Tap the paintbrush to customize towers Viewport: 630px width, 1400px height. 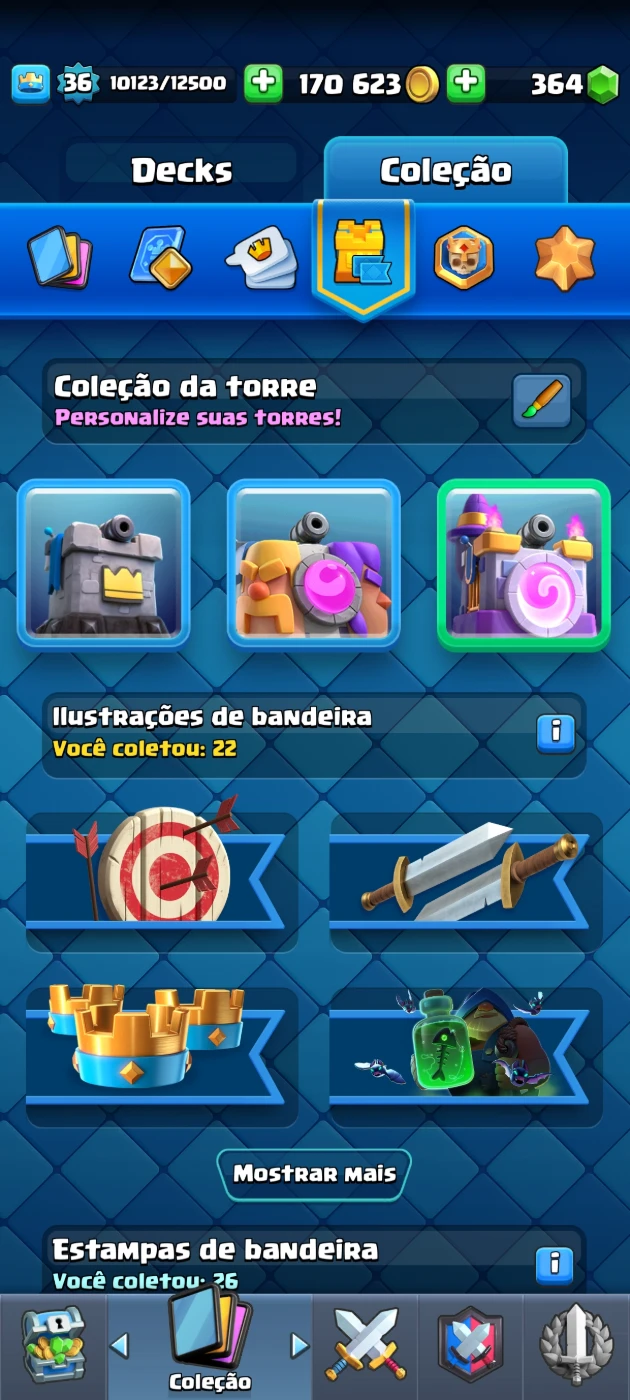pyautogui.click(x=541, y=401)
